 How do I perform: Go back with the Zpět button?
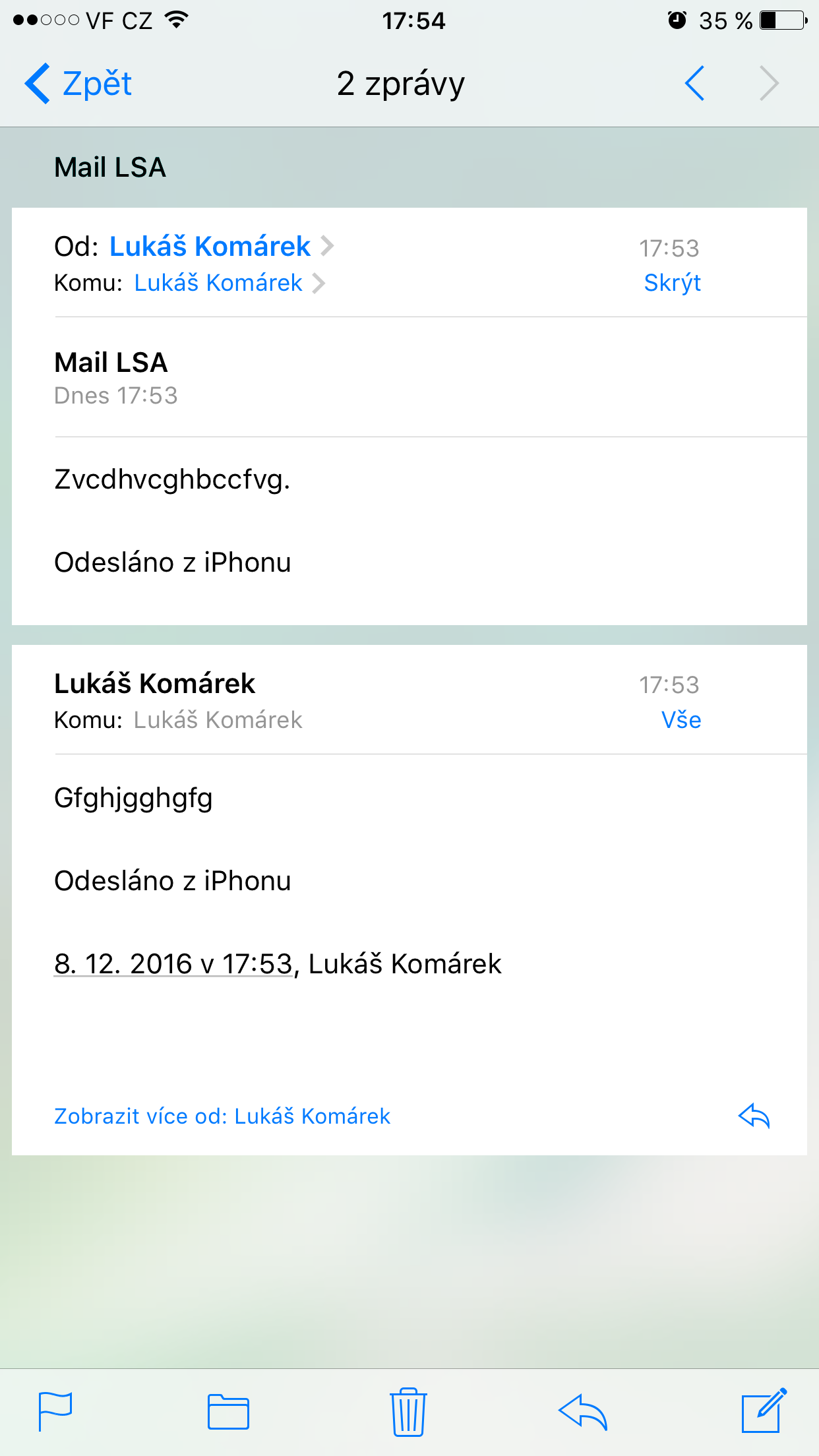(79, 84)
